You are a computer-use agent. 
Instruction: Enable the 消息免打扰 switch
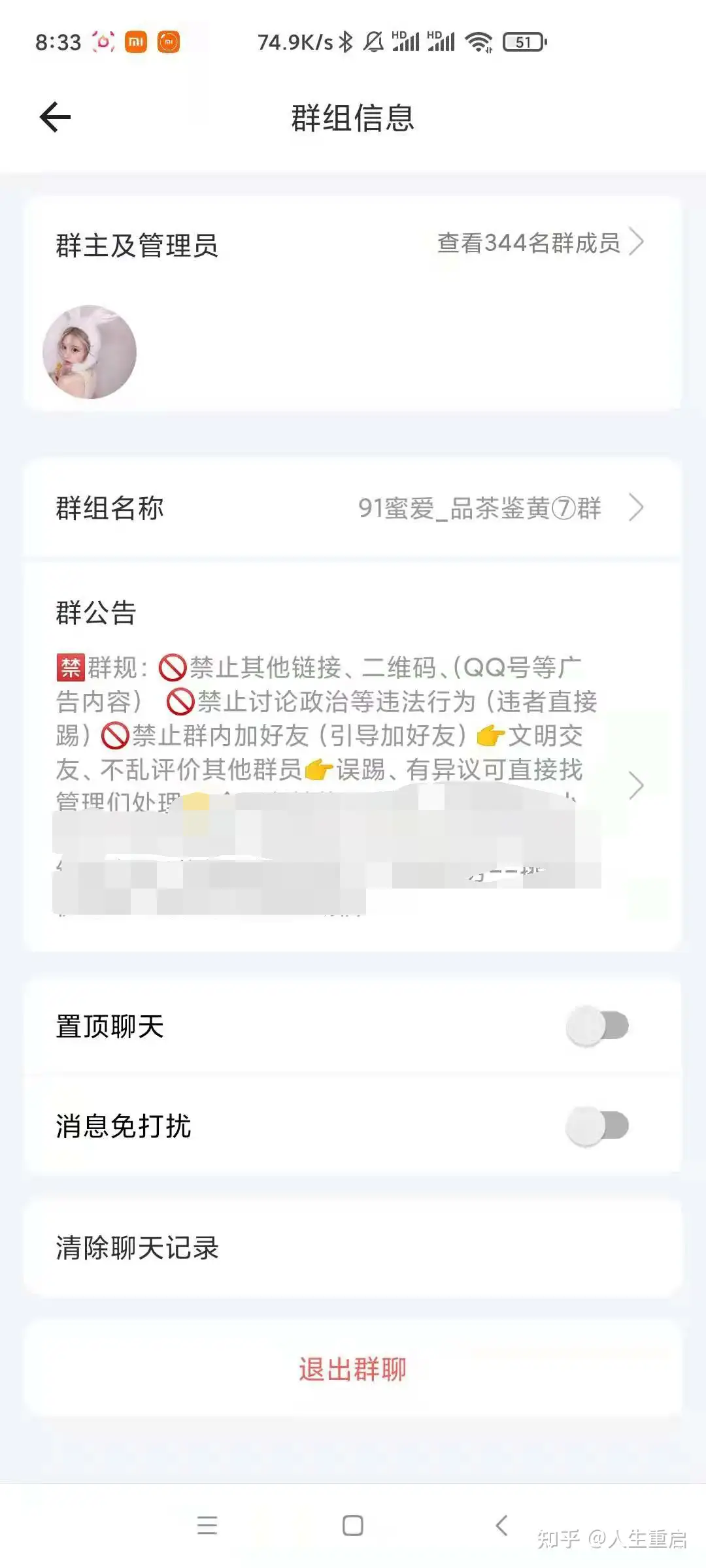click(597, 1126)
